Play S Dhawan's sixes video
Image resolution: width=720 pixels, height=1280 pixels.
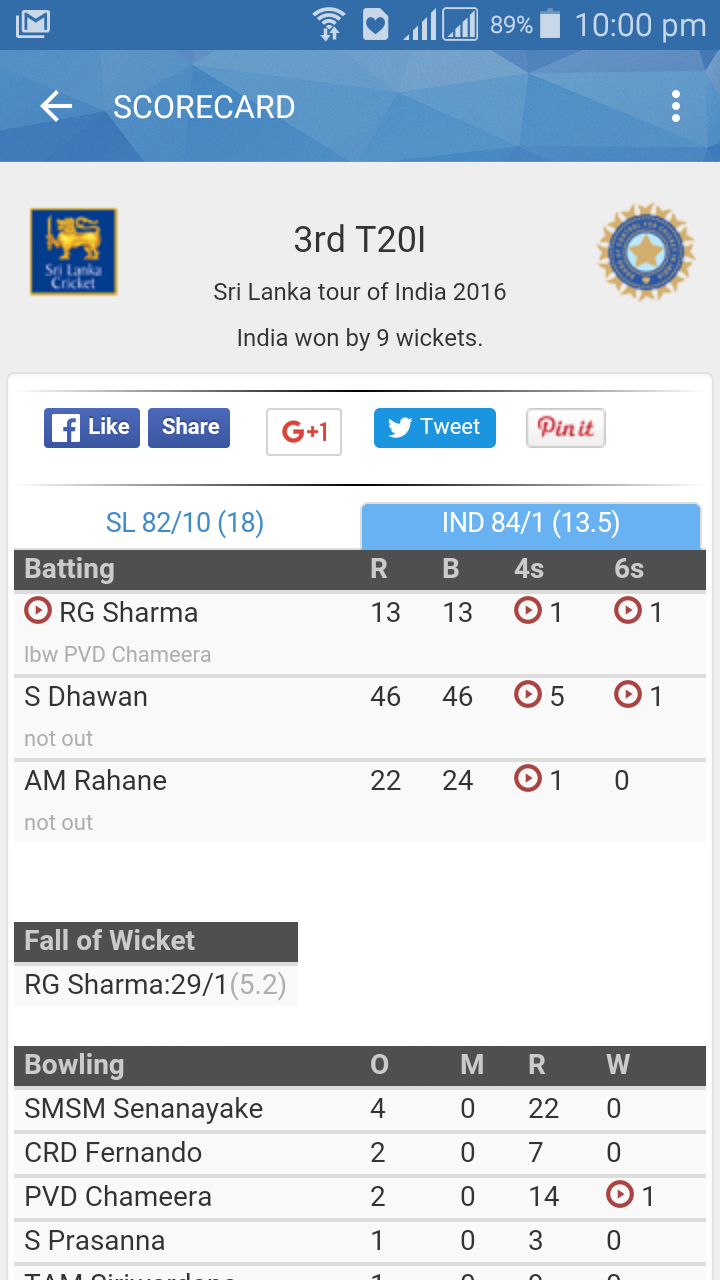pyautogui.click(x=628, y=695)
